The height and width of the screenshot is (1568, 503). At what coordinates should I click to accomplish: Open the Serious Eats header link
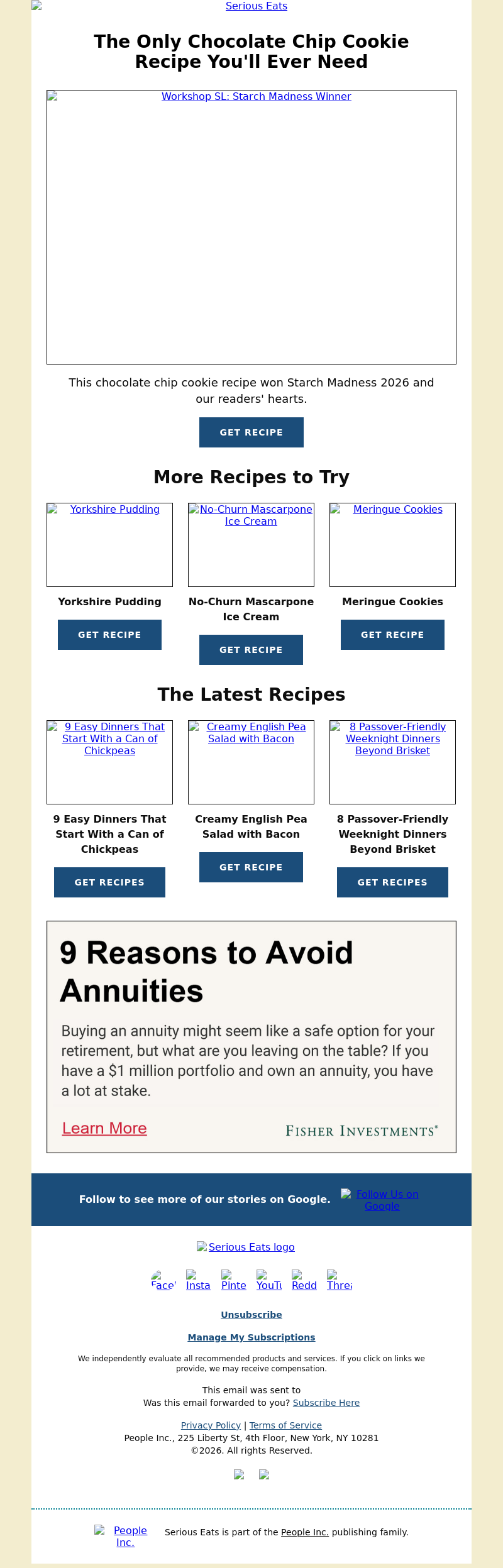pos(256,6)
